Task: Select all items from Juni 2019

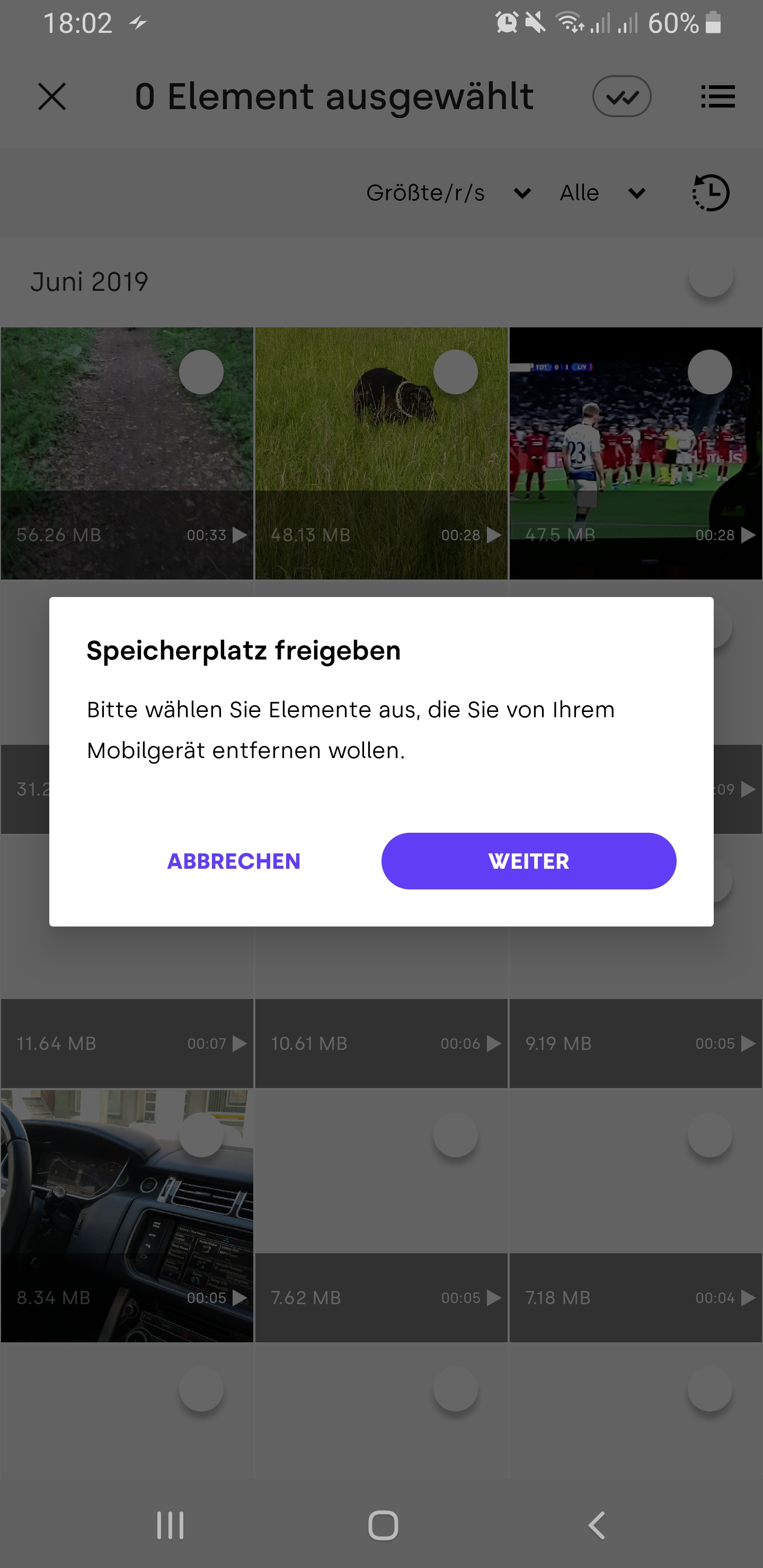Action: tap(711, 277)
